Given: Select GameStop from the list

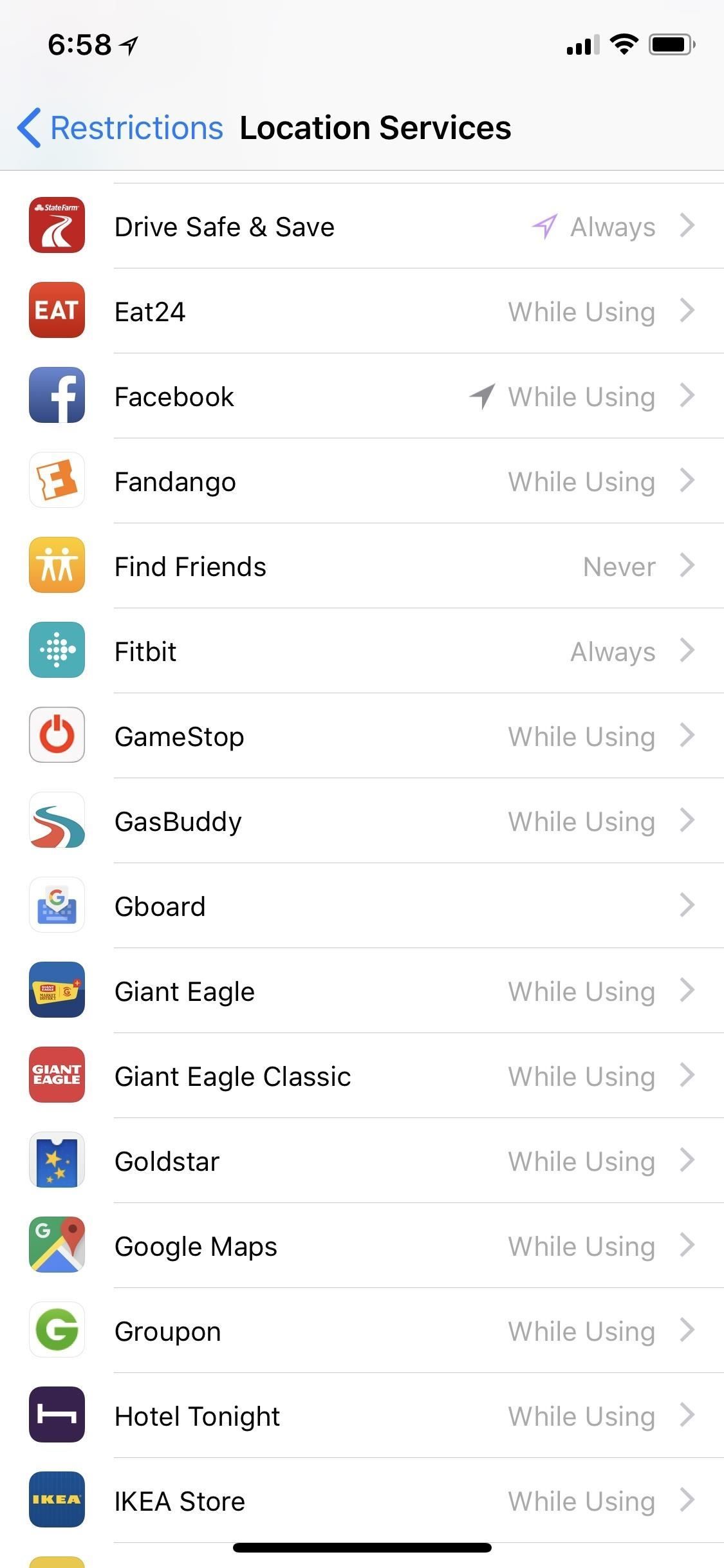Looking at the screenshot, I should (362, 736).
